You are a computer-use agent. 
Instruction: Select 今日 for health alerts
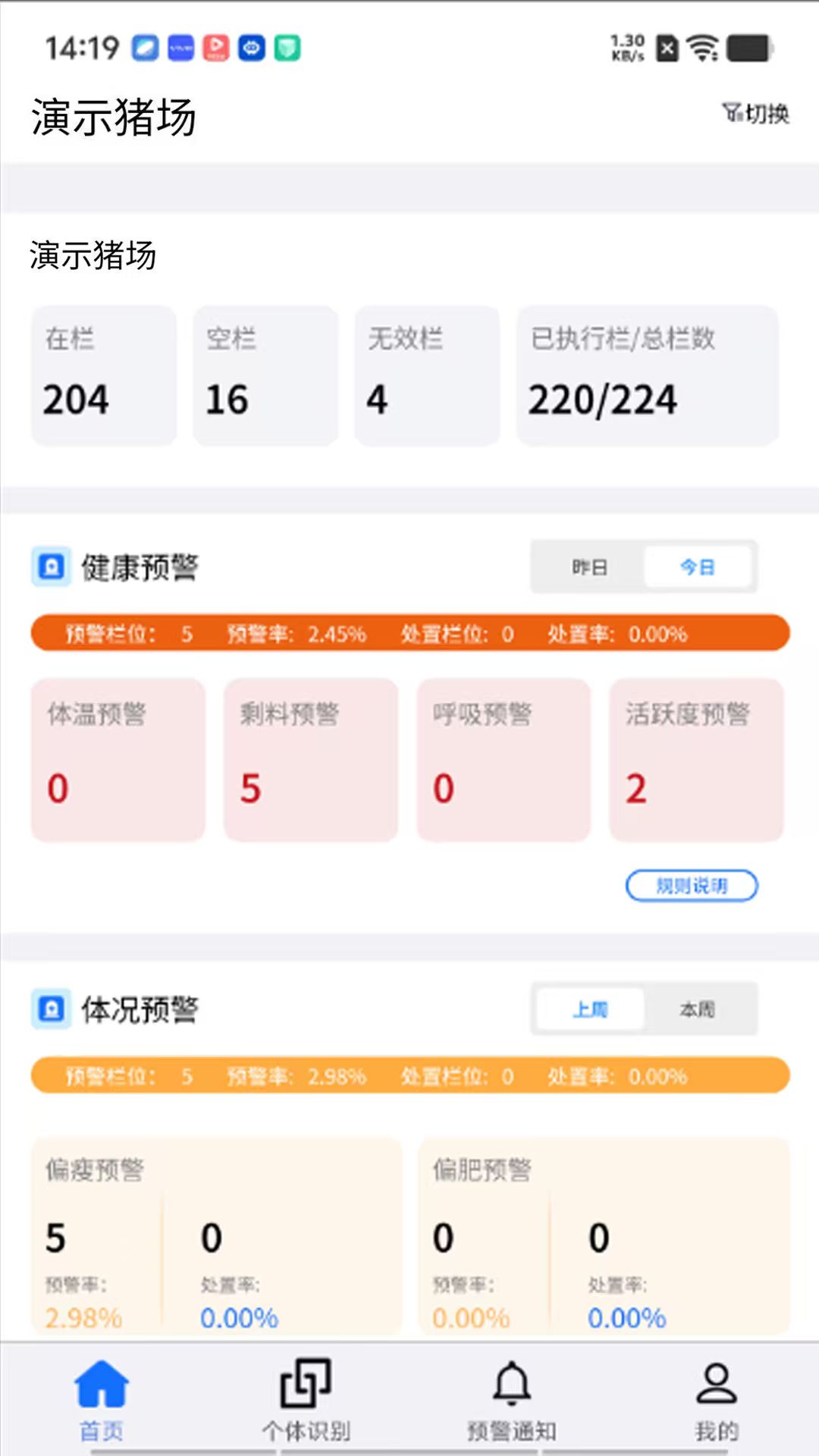[697, 567]
